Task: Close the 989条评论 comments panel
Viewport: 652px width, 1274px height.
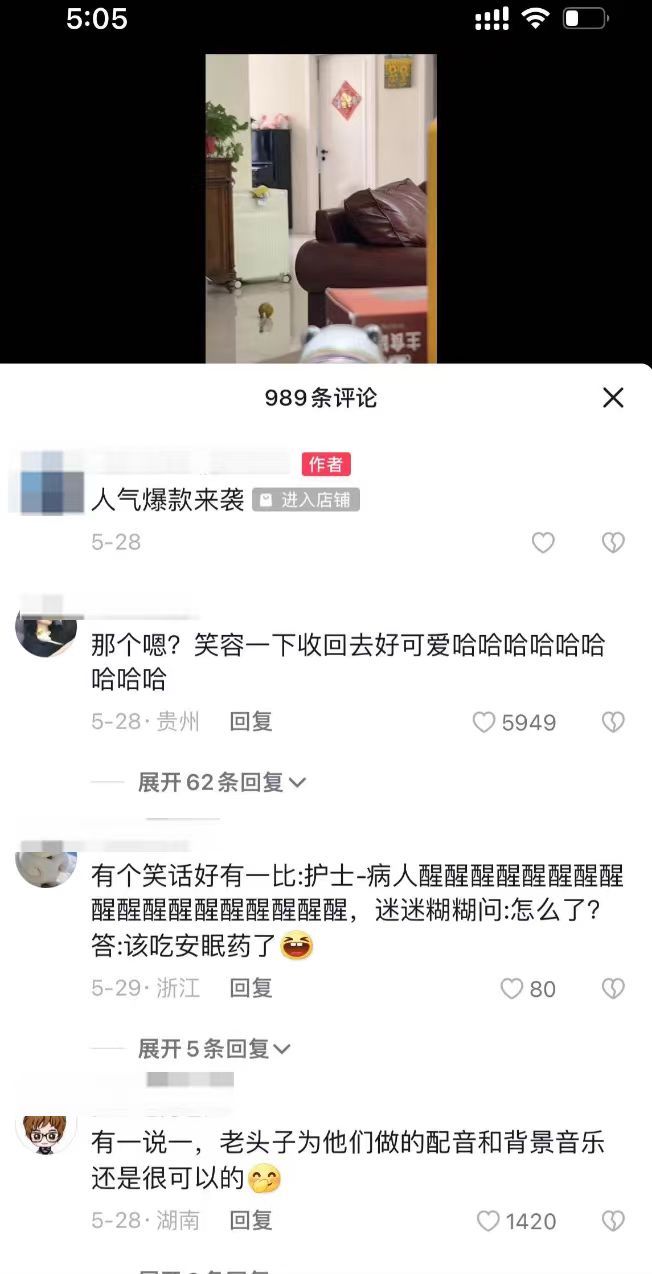Action: [613, 398]
